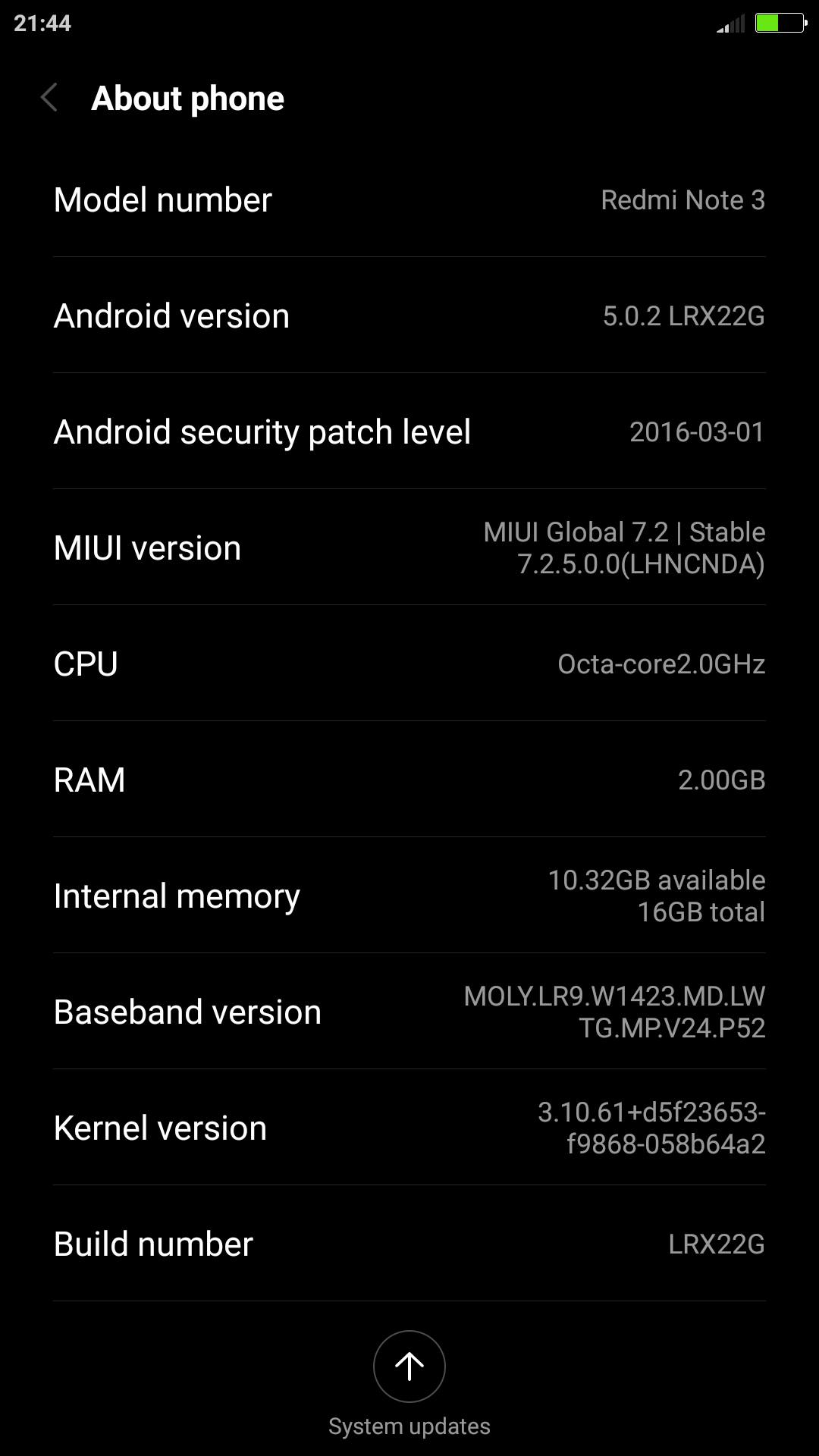Tap the Baseband version row
Image resolution: width=819 pixels, height=1456 pixels.
point(409,1012)
